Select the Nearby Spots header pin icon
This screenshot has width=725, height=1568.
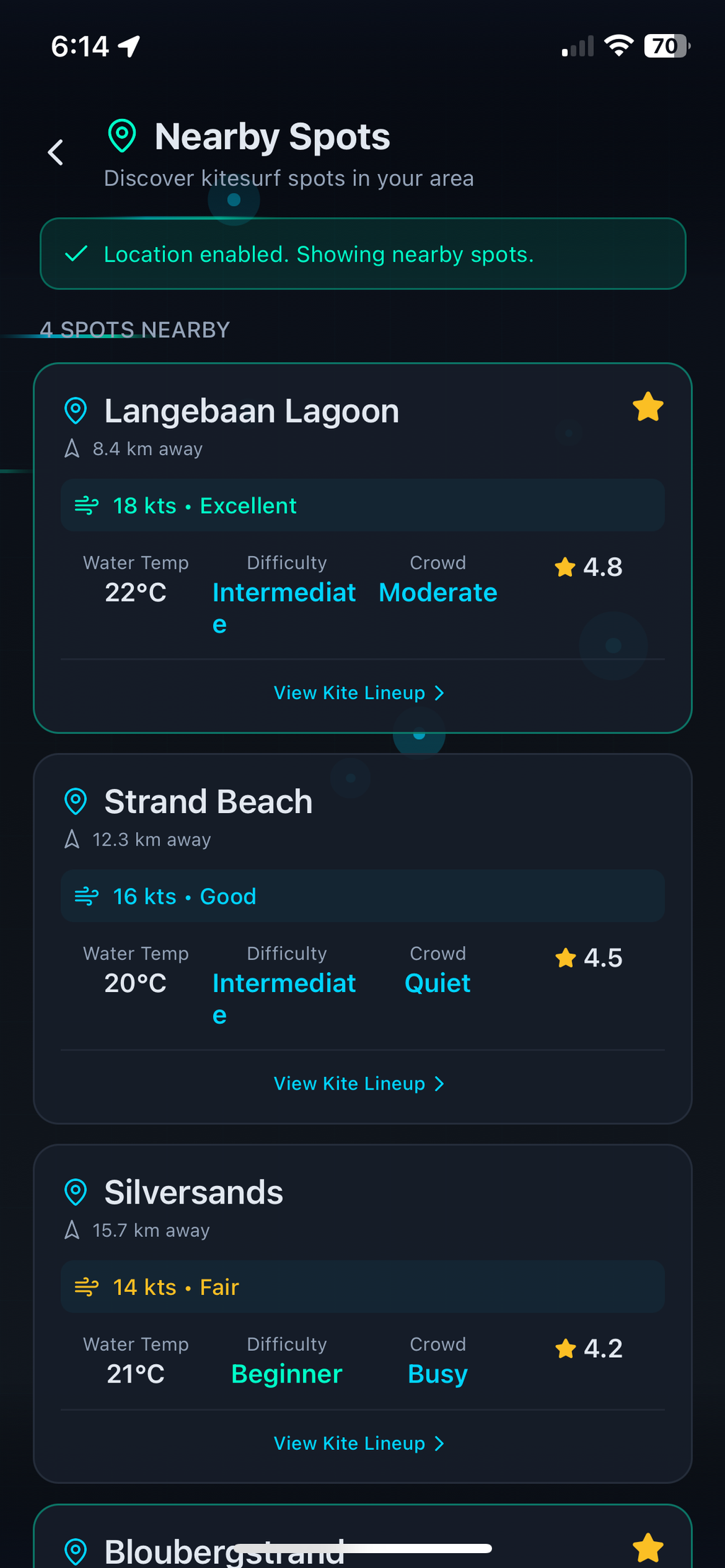click(x=122, y=134)
